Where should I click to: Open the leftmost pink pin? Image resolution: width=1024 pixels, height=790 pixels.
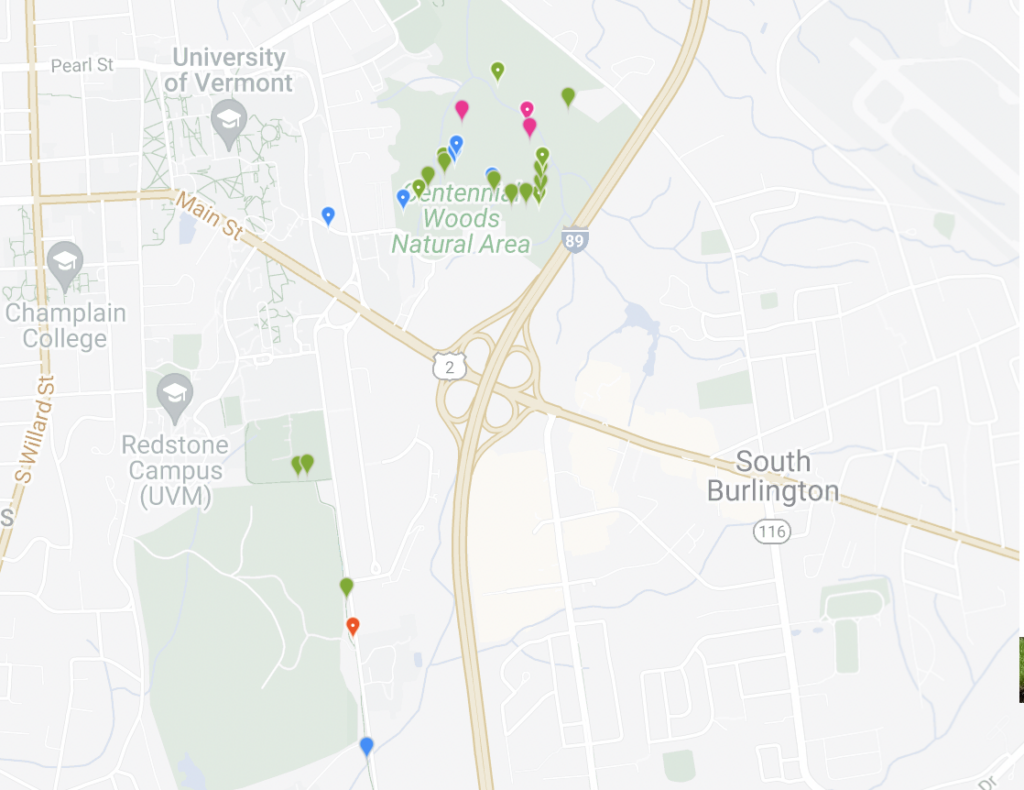coord(461,109)
